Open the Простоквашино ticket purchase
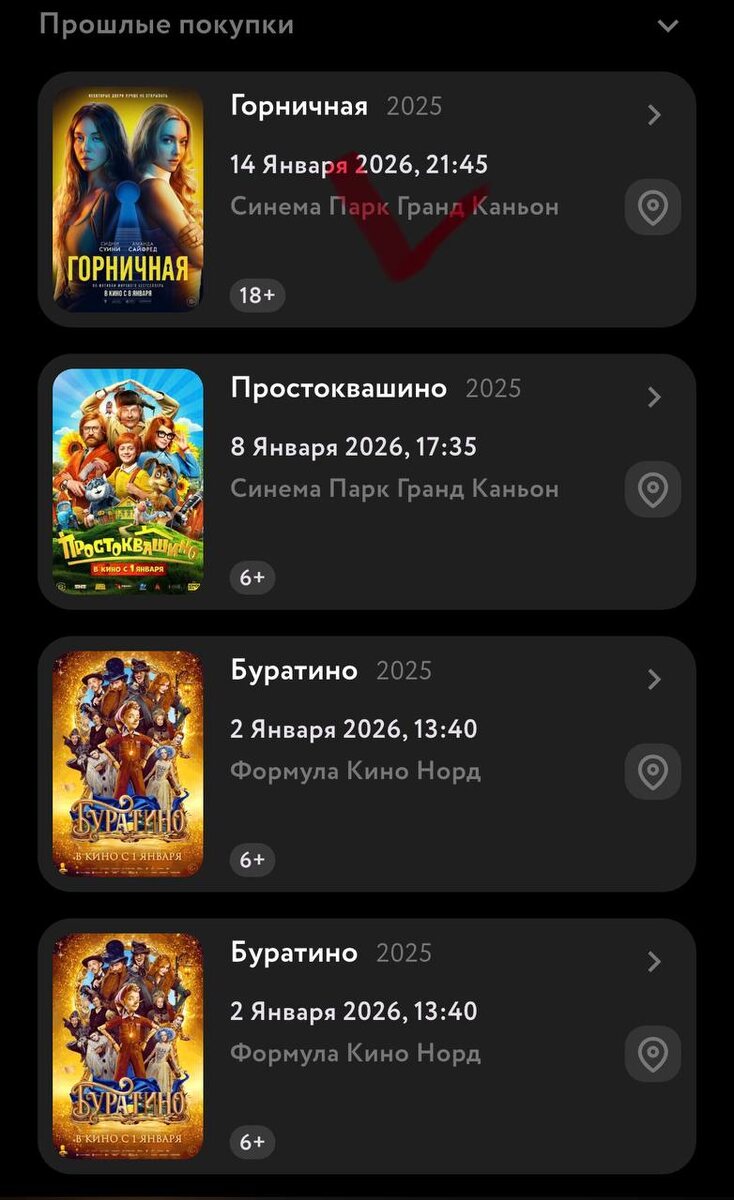The width and height of the screenshot is (734, 1200). (x=654, y=397)
